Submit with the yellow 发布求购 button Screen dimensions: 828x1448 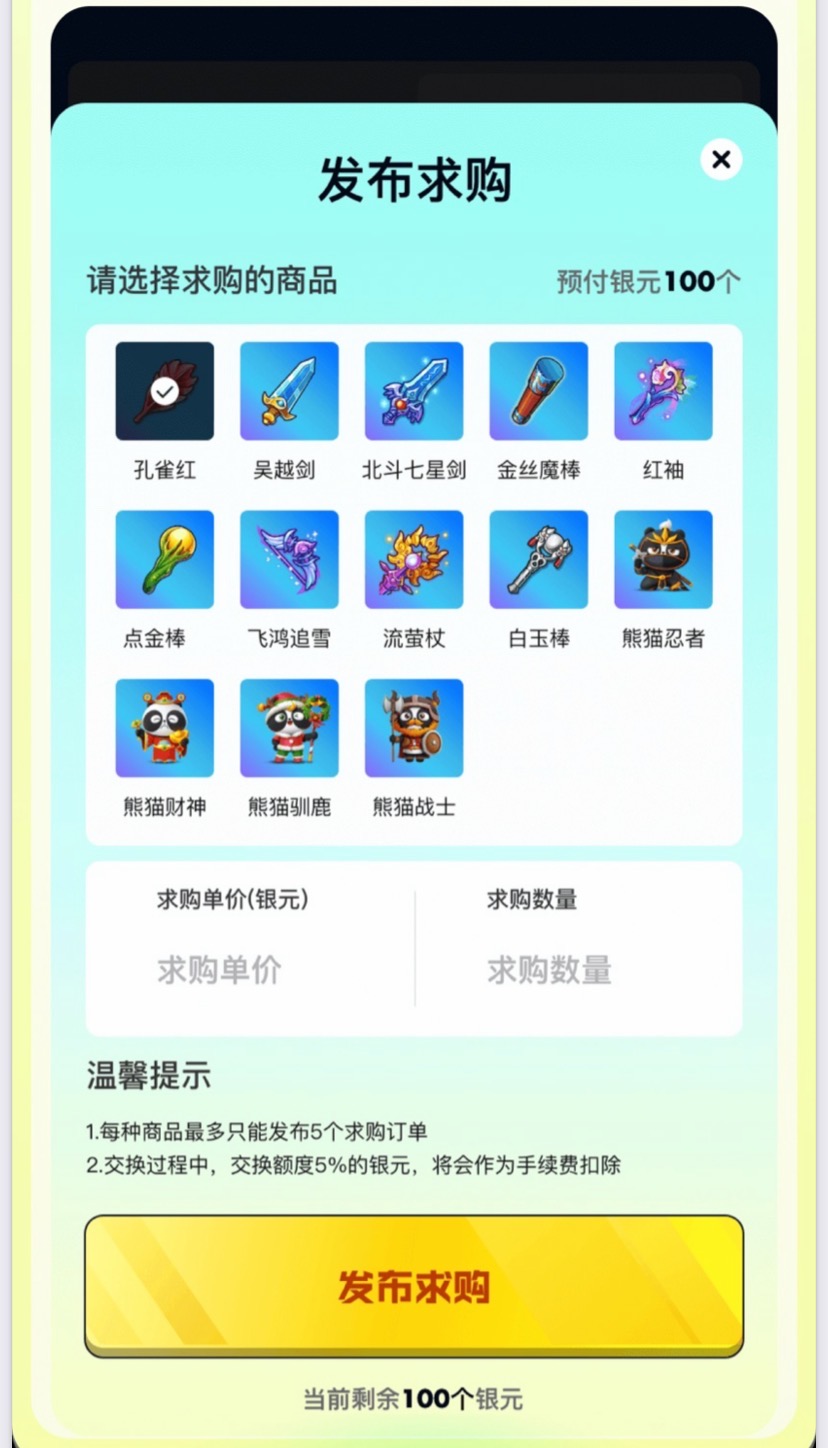(x=414, y=1286)
